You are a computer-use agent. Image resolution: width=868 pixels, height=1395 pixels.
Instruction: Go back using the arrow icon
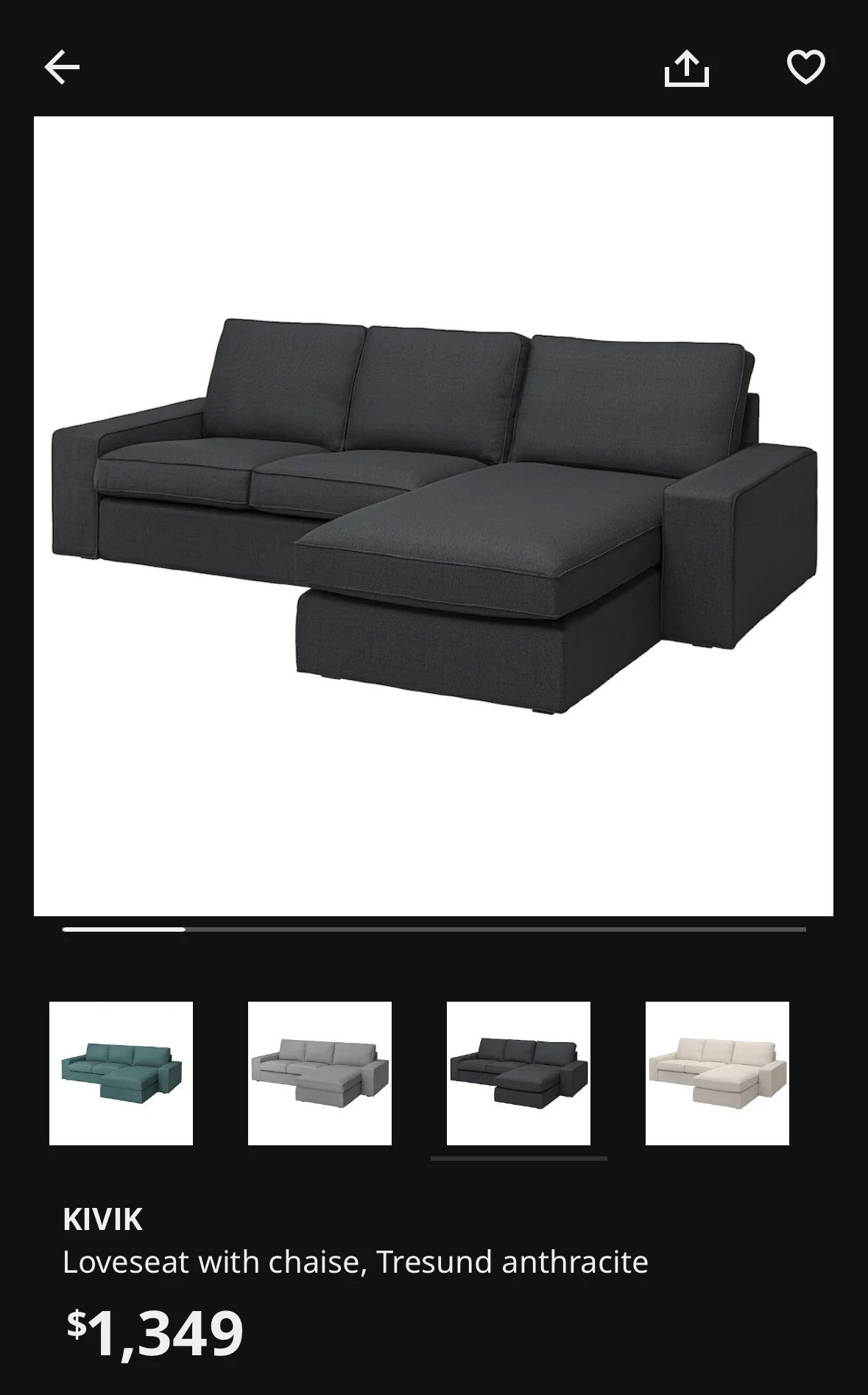coord(62,68)
